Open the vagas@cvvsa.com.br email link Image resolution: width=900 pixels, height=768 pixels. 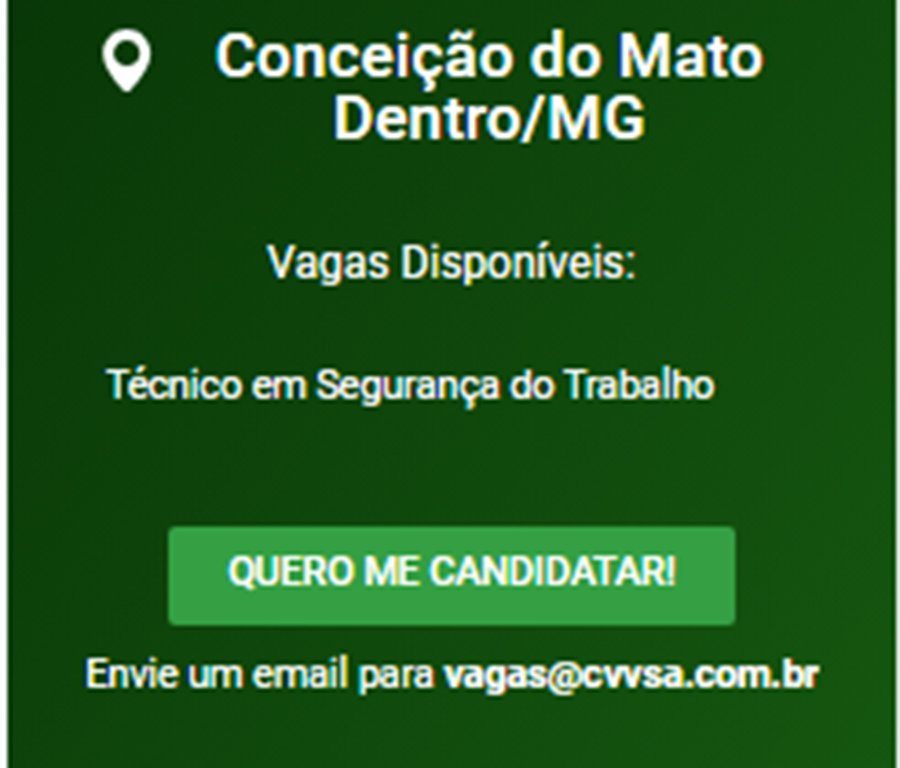[631, 674]
